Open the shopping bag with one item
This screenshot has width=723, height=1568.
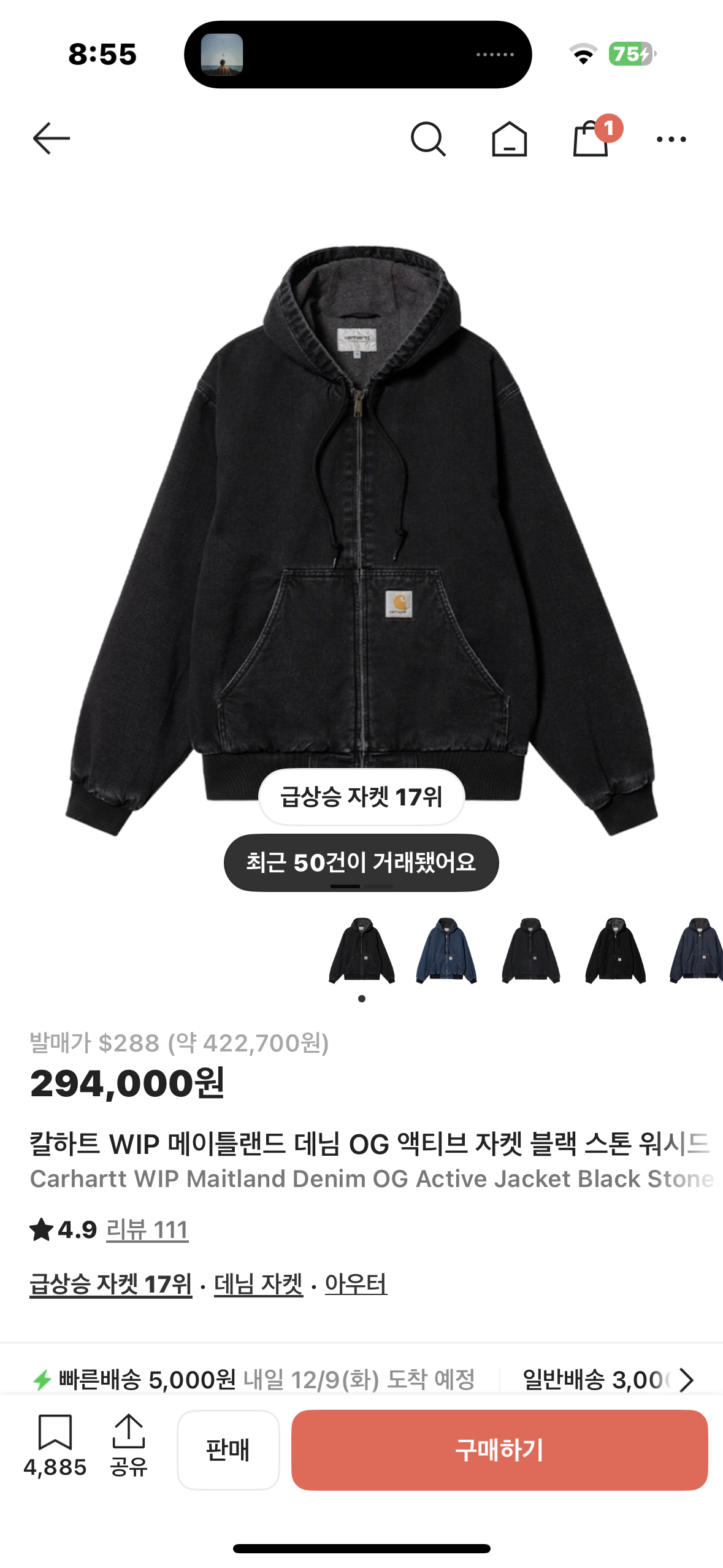tap(591, 139)
